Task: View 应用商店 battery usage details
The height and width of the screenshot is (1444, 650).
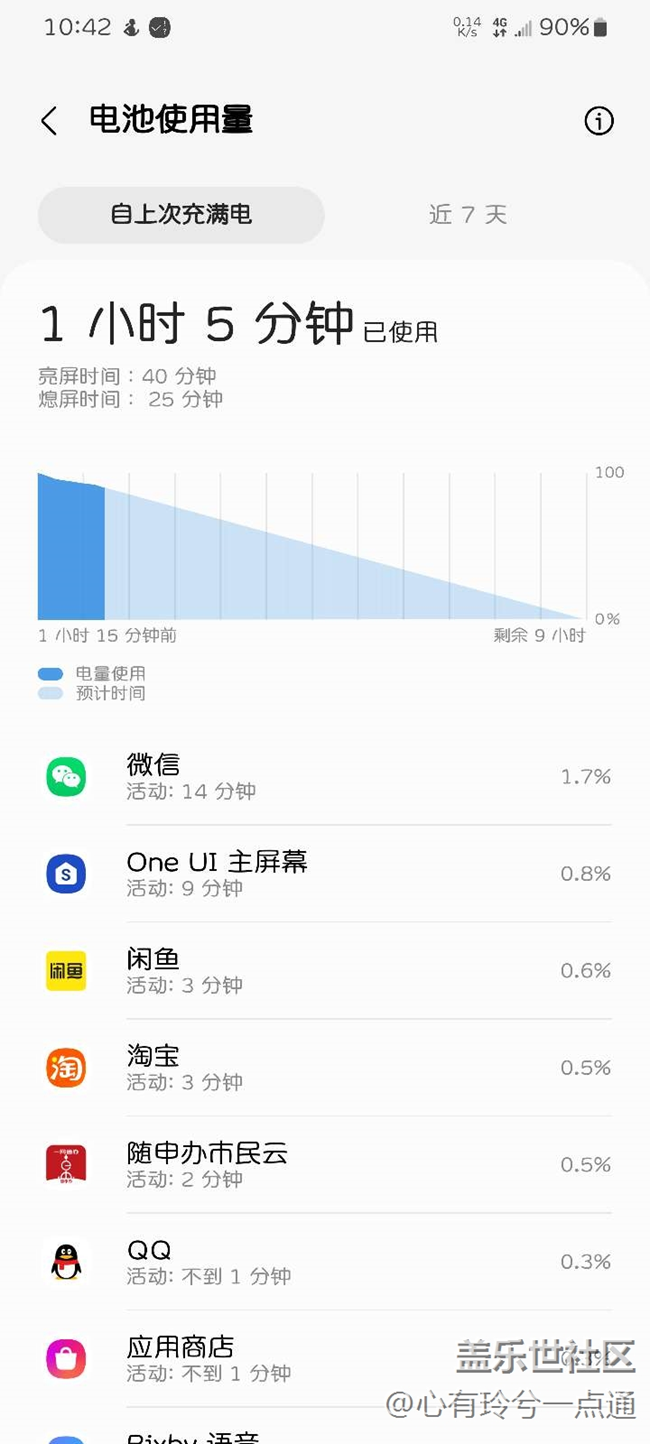Action: [325, 1359]
